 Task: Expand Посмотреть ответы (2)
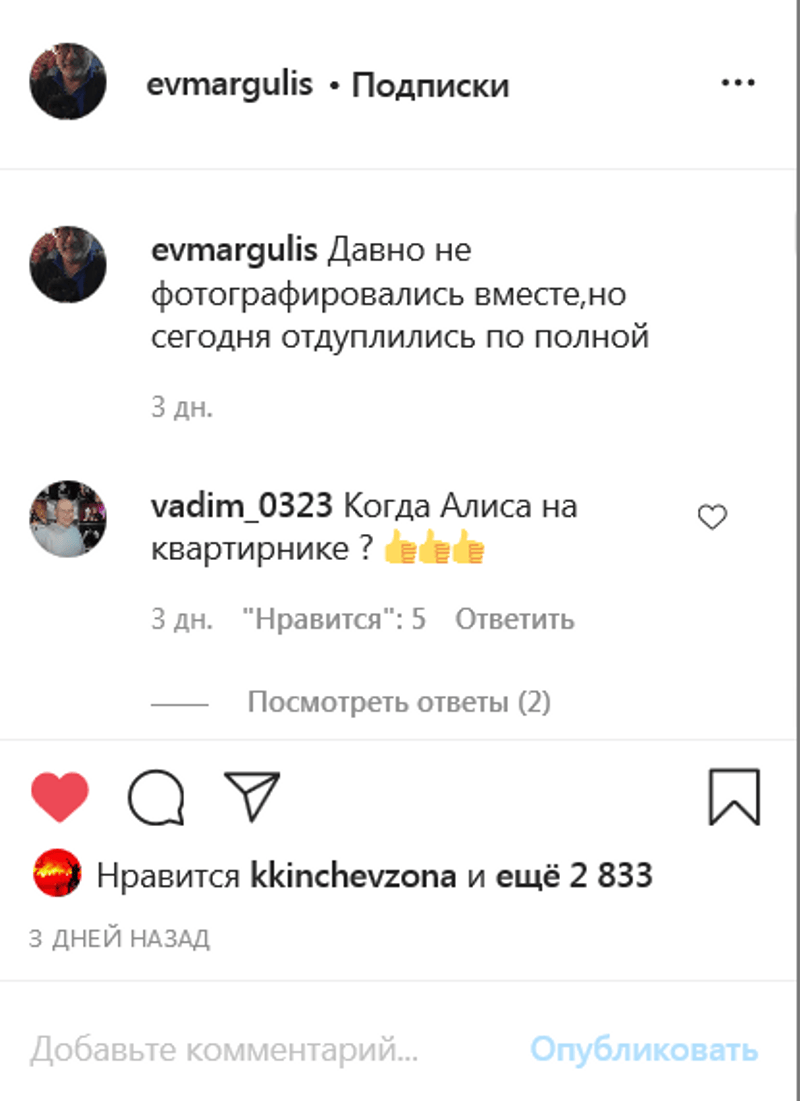pos(399,703)
